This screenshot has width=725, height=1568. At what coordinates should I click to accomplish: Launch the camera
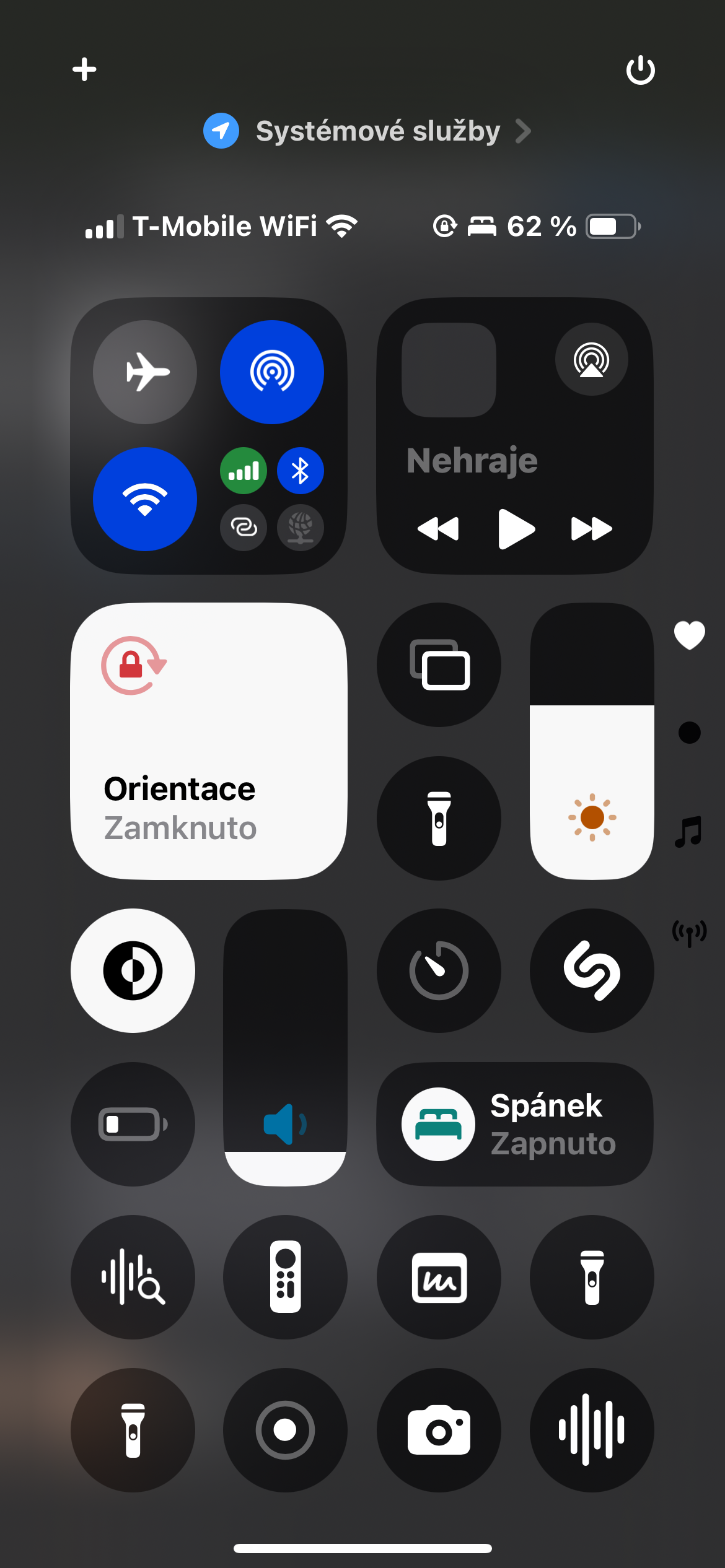pyautogui.click(x=439, y=1430)
